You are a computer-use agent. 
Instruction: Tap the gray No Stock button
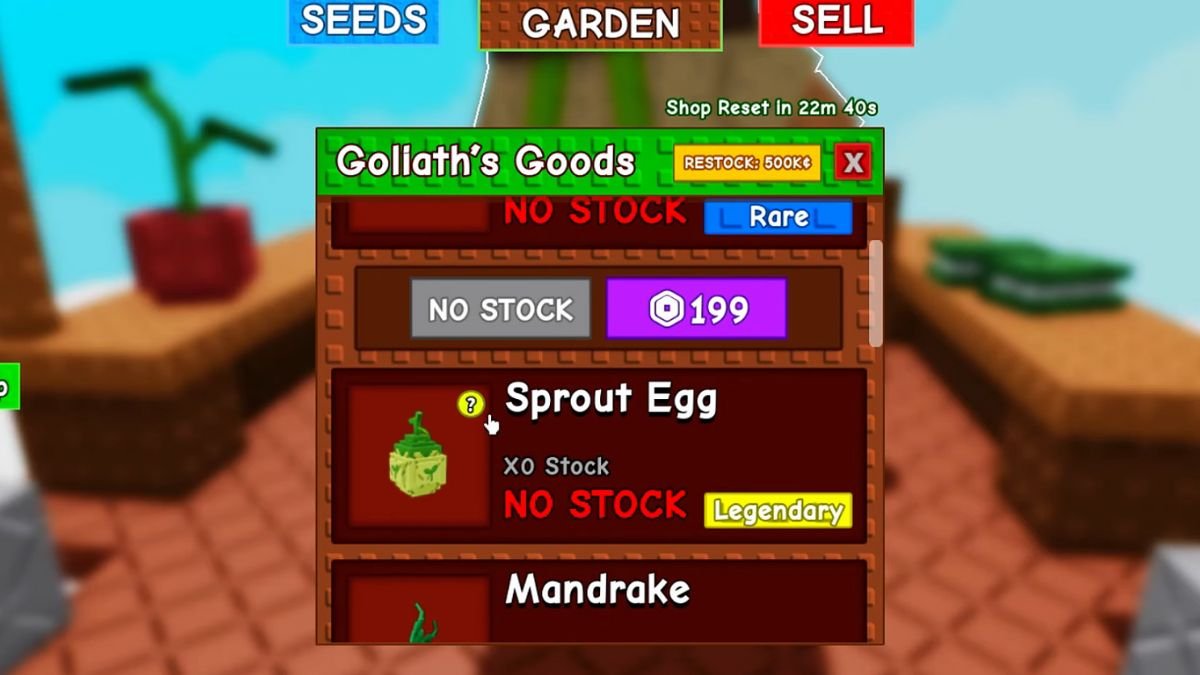click(500, 309)
